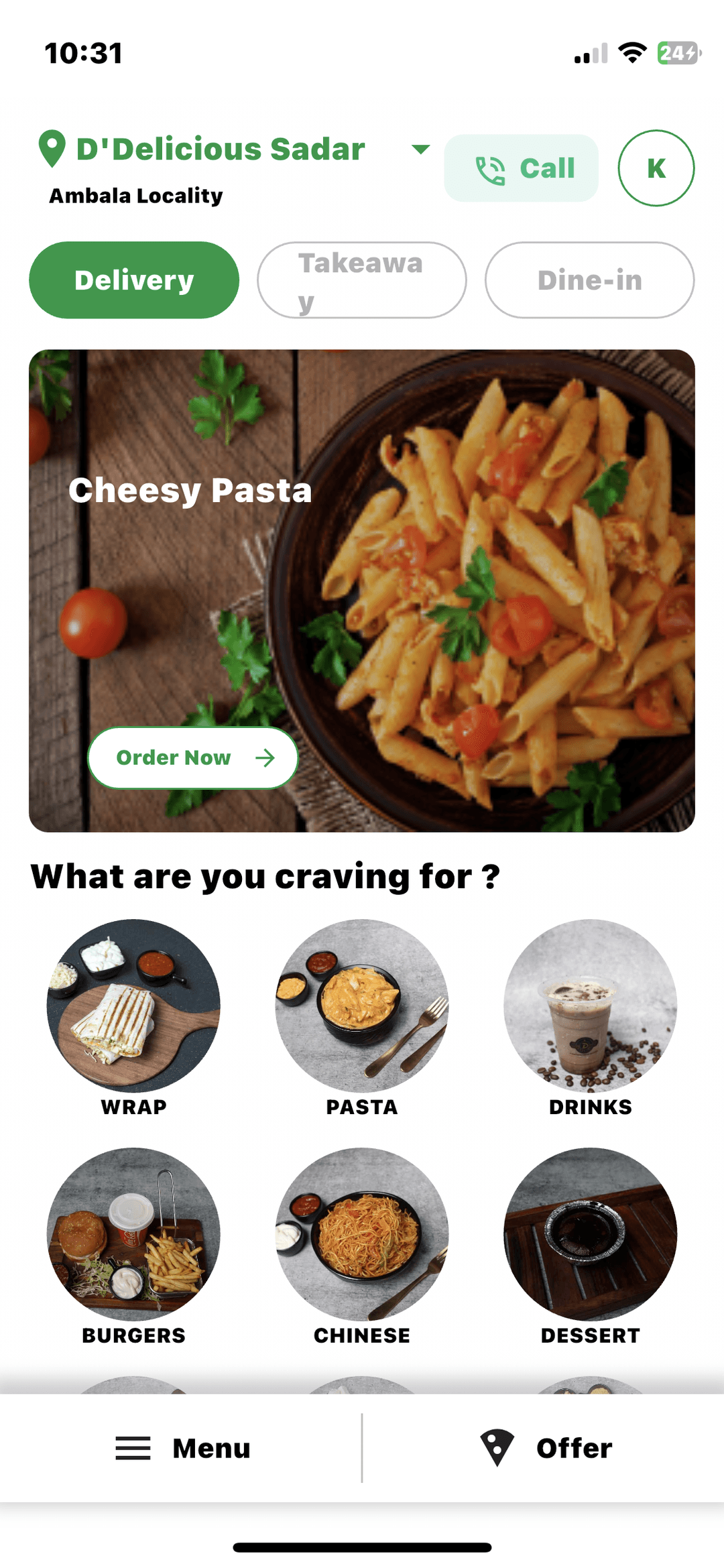This screenshot has width=724, height=1568.
Task: Call the restaurant
Action: pos(522,168)
